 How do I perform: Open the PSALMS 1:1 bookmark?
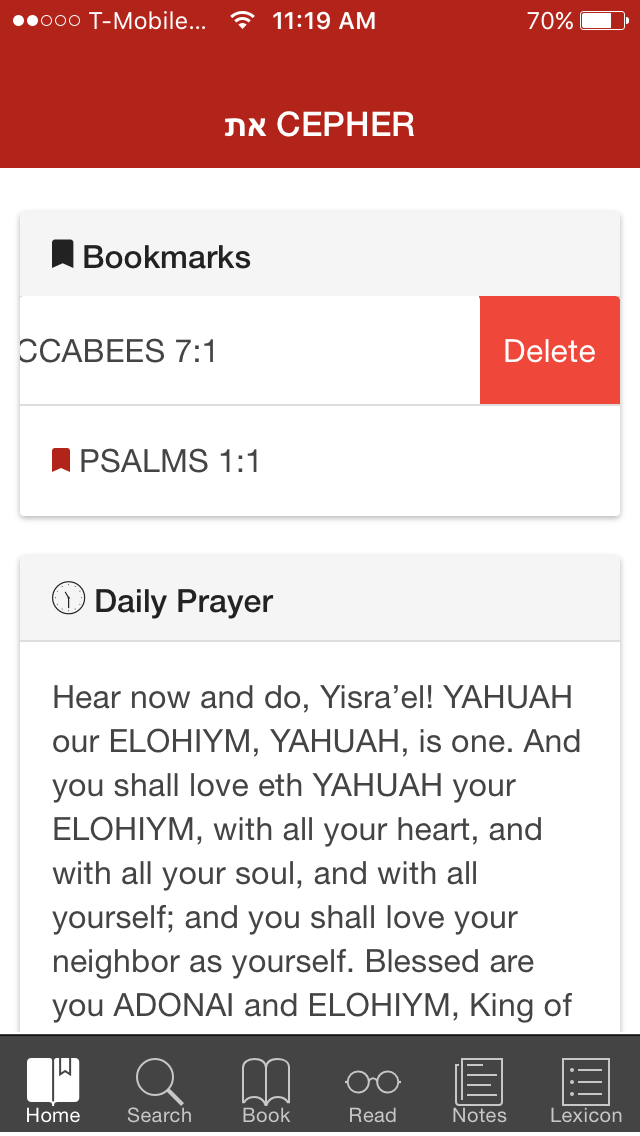(320, 461)
